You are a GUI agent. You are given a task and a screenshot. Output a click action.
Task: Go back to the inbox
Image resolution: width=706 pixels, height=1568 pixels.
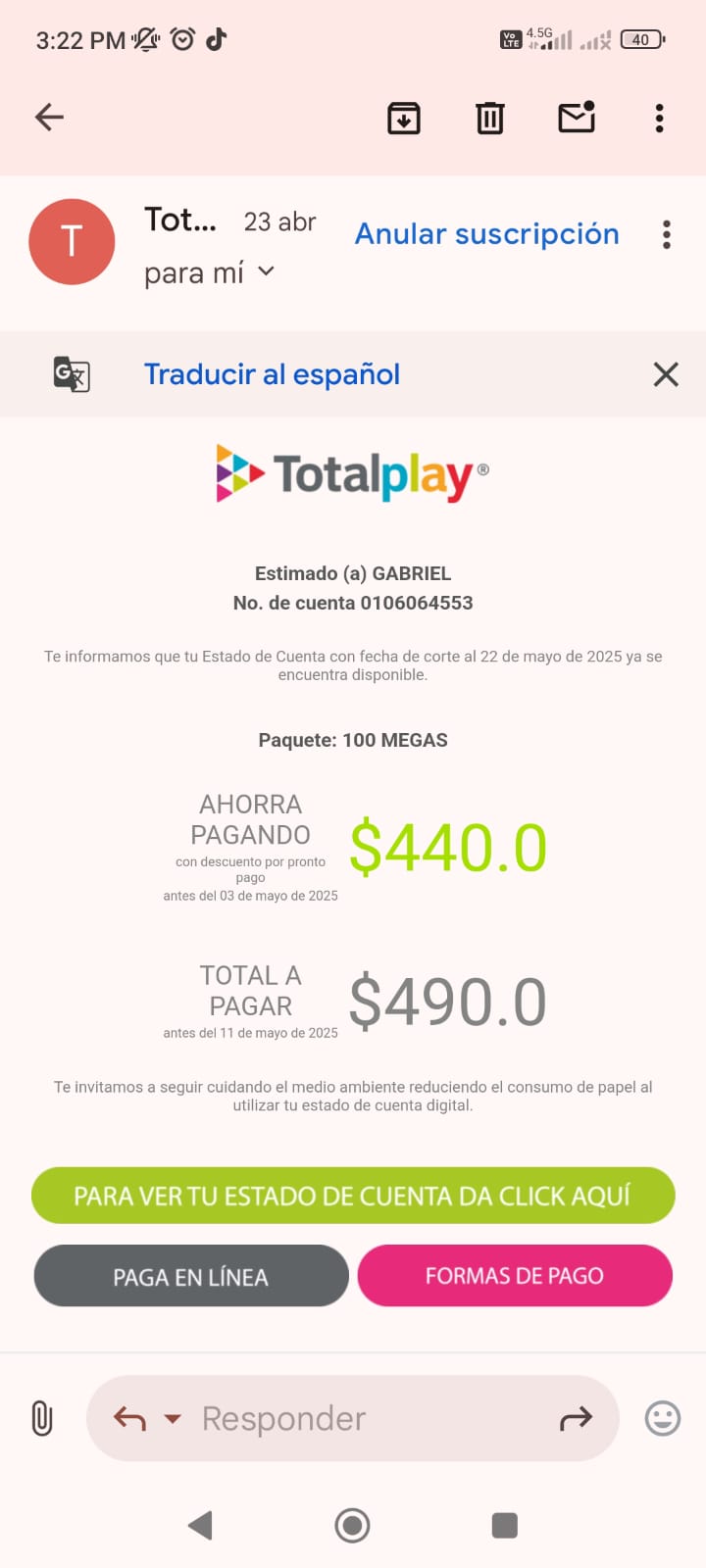(x=49, y=118)
